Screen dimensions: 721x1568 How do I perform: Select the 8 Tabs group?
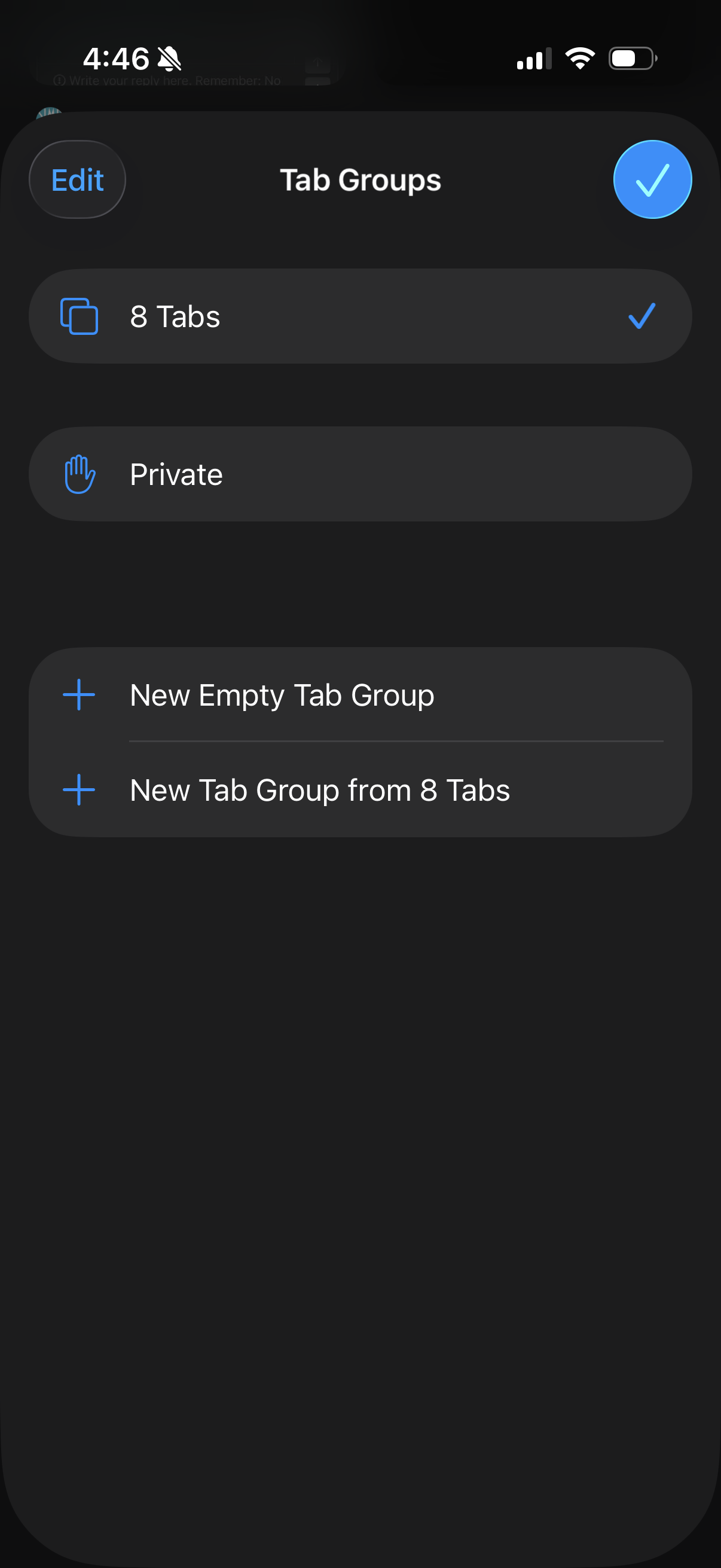pos(359,316)
